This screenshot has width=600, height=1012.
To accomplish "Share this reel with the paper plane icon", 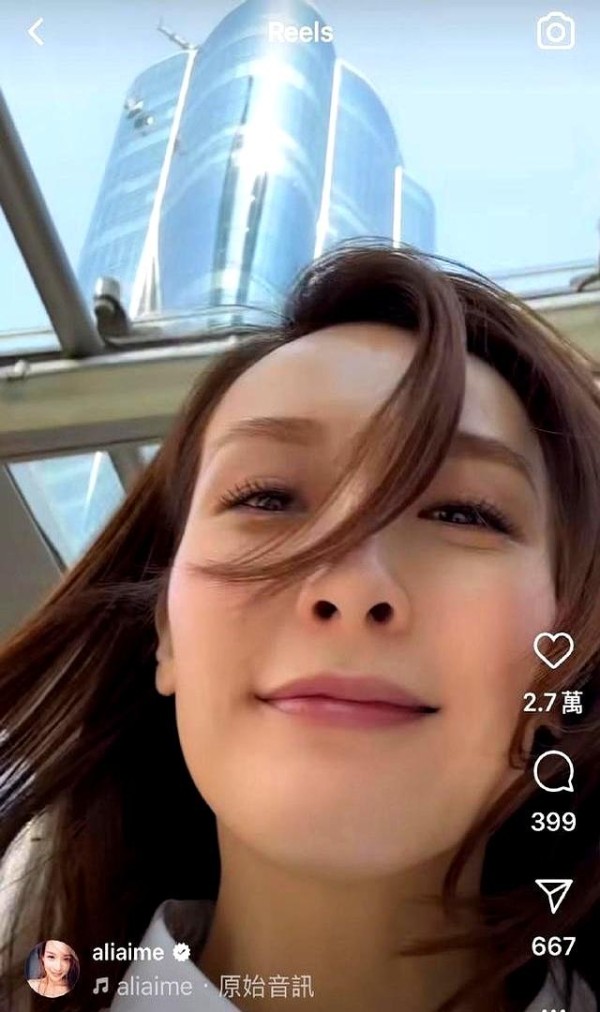I will [x=554, y=895].
